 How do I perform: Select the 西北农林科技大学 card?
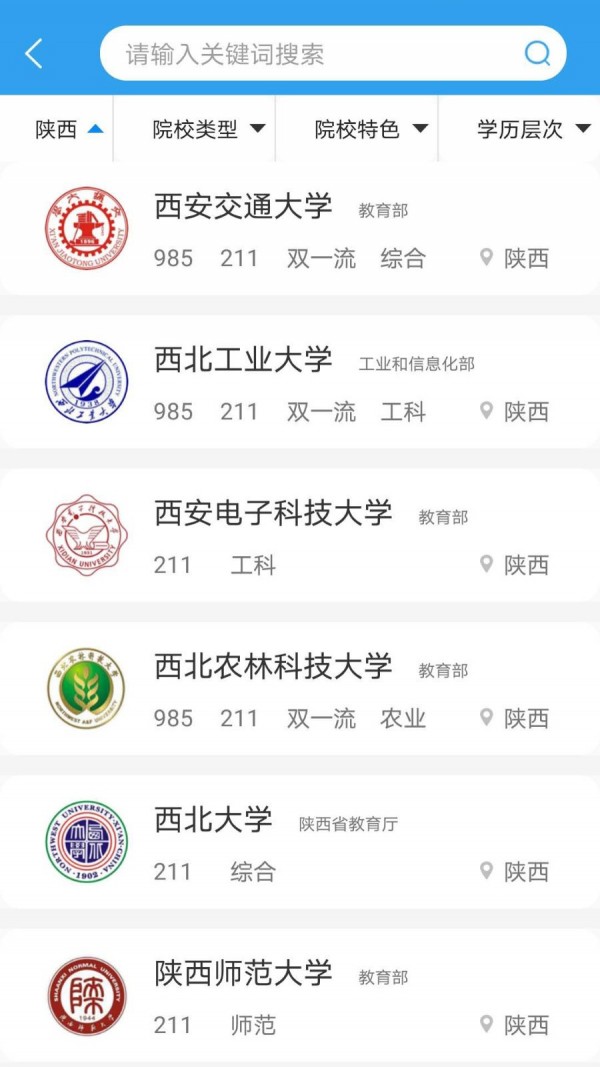click(x=300, y=688)
